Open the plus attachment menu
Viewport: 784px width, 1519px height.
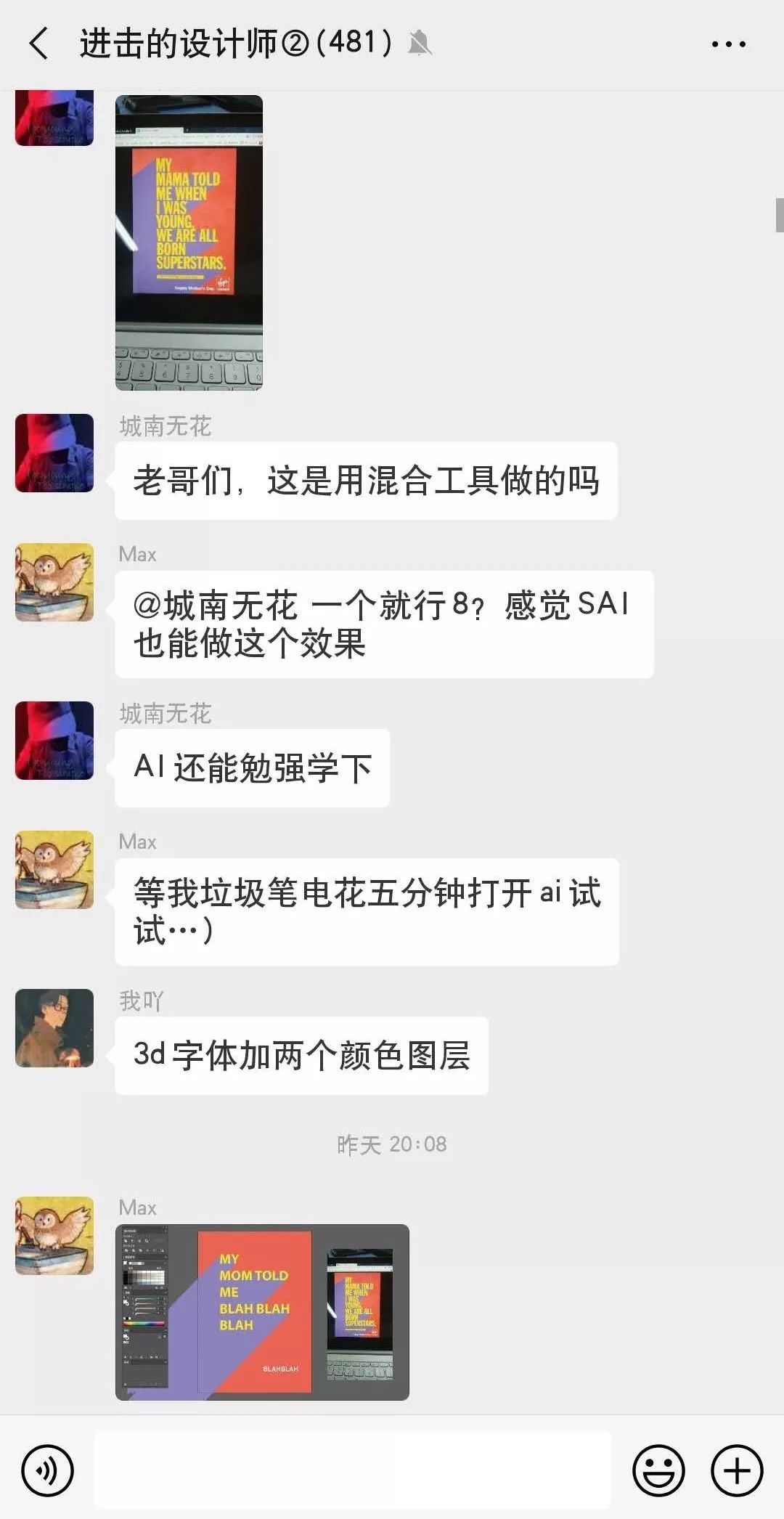737,1471
